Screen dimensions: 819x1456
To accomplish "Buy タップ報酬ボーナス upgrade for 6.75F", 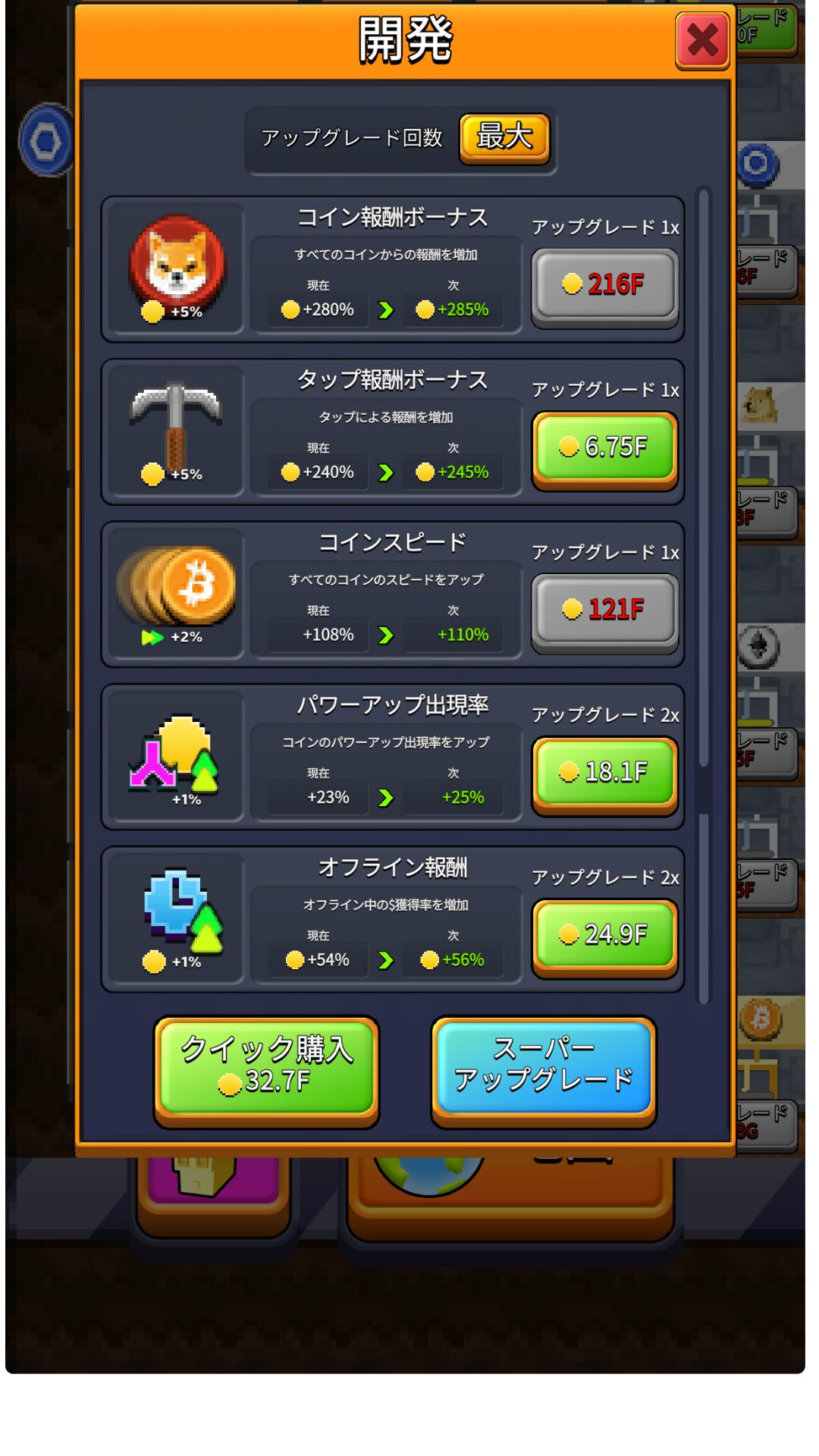I will click(x=604, y=447).
